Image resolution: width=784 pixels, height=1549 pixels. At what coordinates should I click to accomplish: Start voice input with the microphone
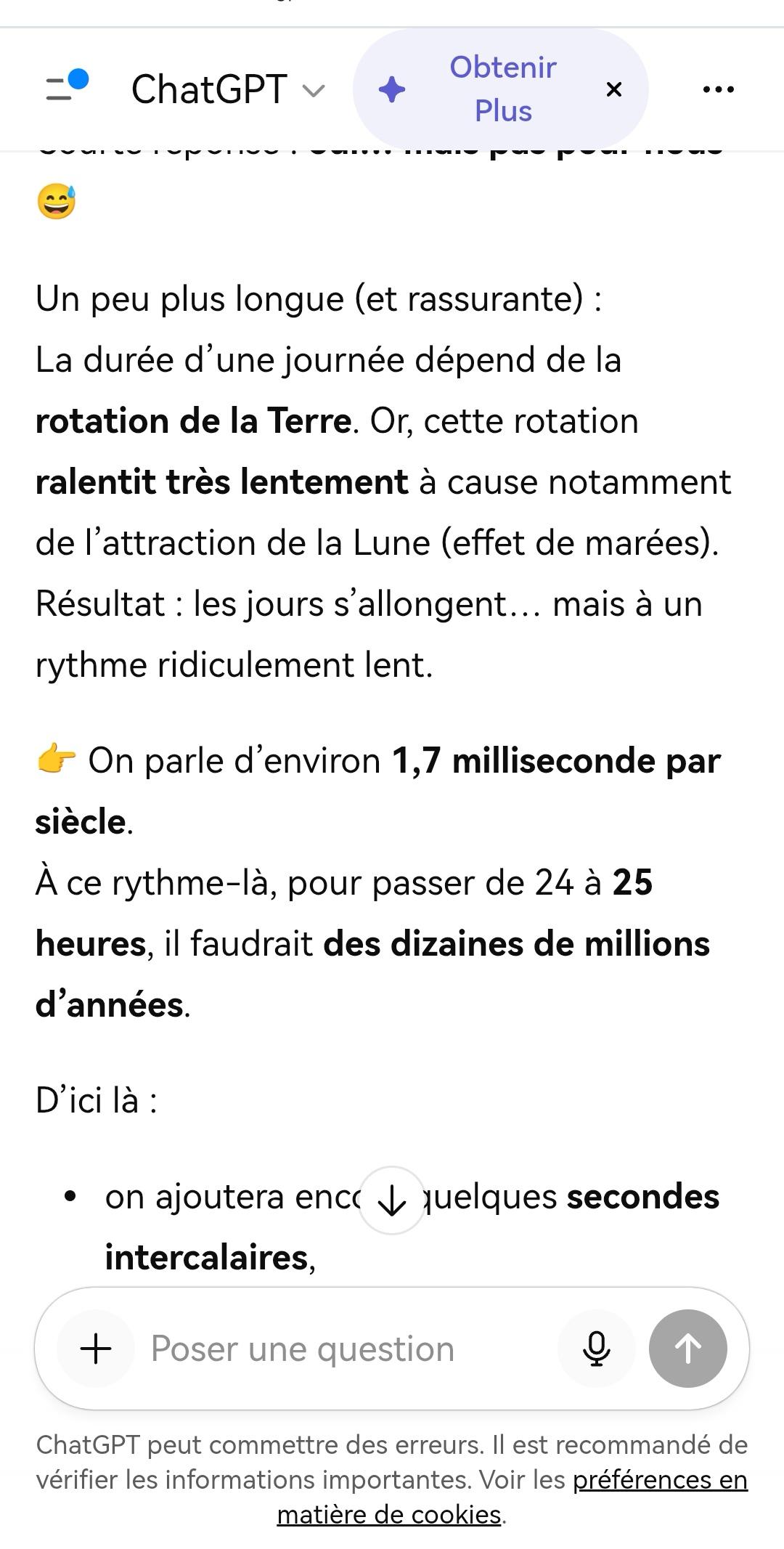[596, 1349]
